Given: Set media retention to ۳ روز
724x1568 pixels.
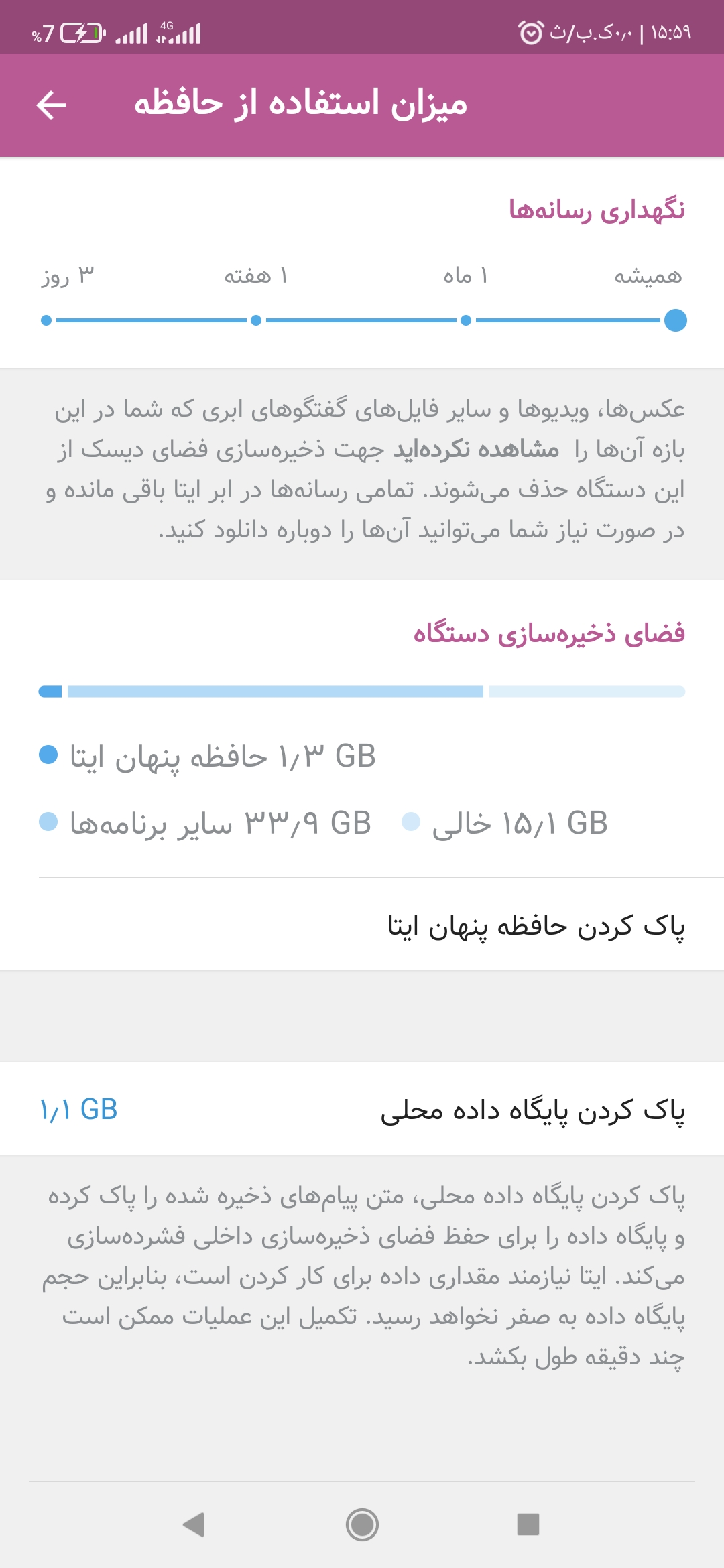Looking at the screenshot, I should tap(46, 320).
